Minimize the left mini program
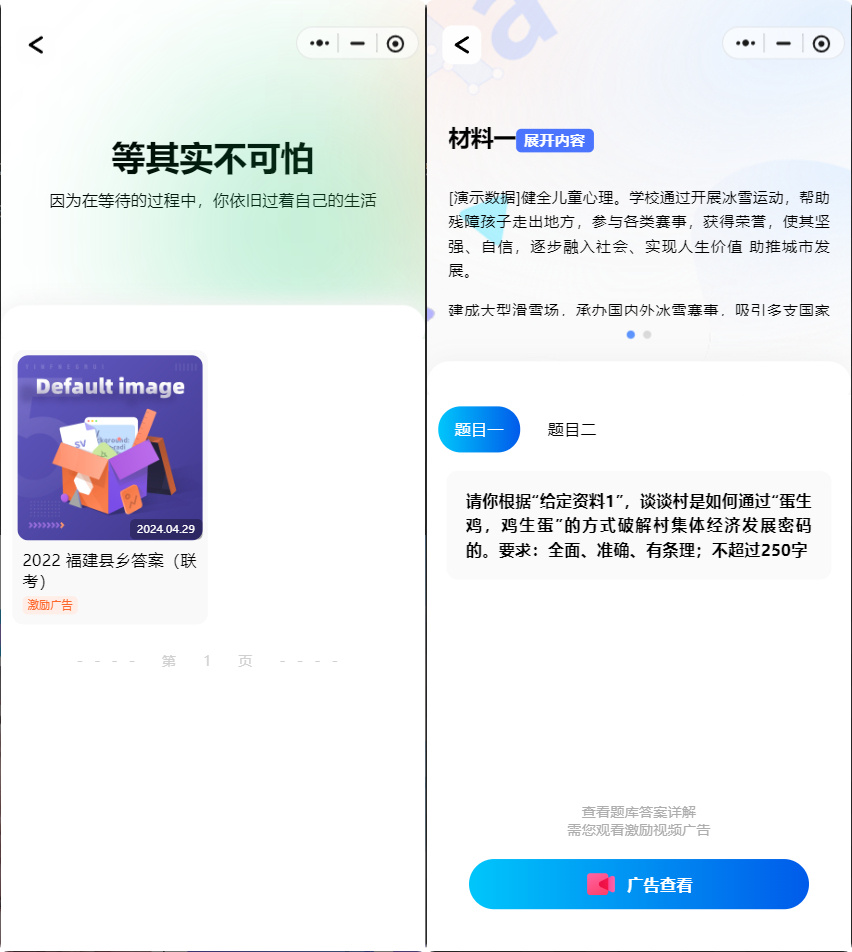Image resolution: width=852 pixels, height=952 pixels. [357, 43]
